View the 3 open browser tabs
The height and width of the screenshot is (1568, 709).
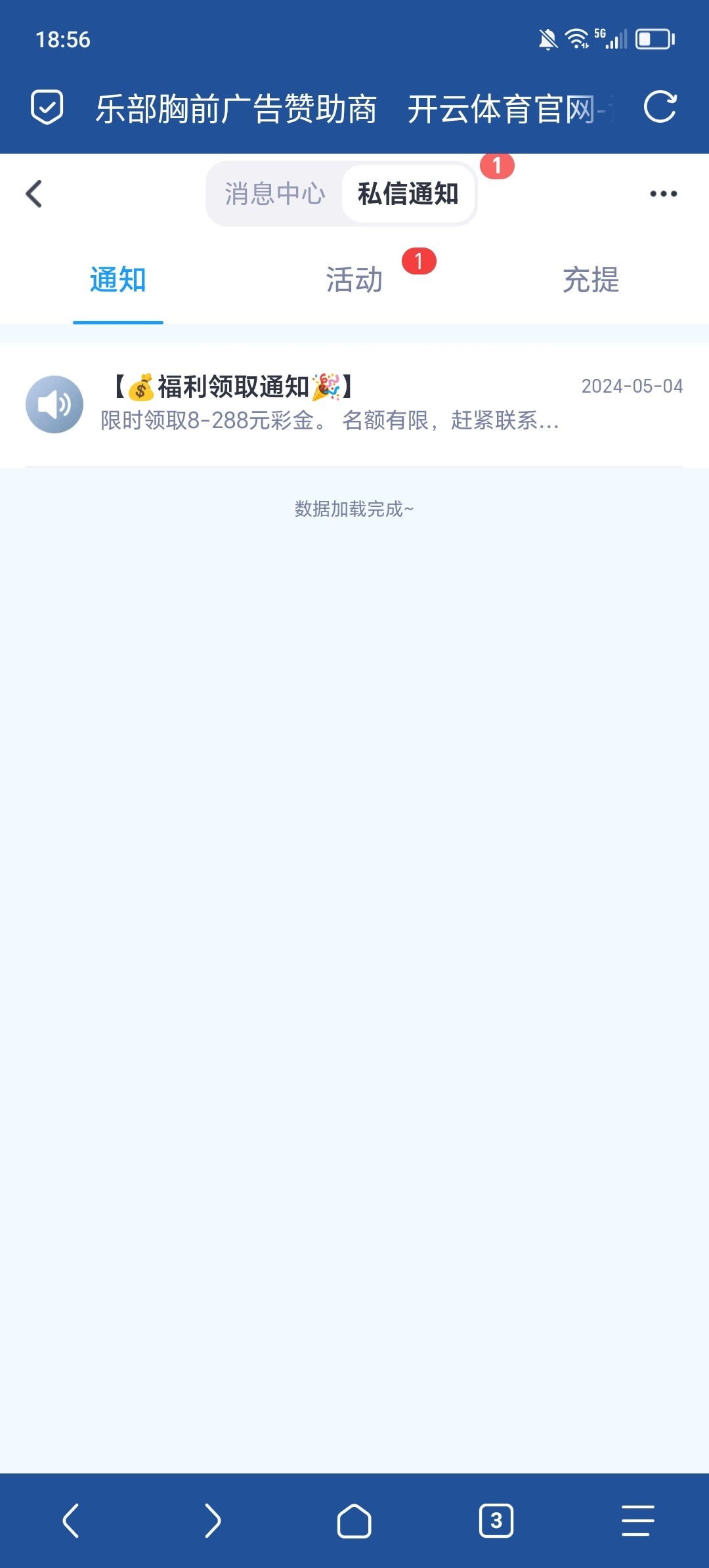coord(496,1520)
